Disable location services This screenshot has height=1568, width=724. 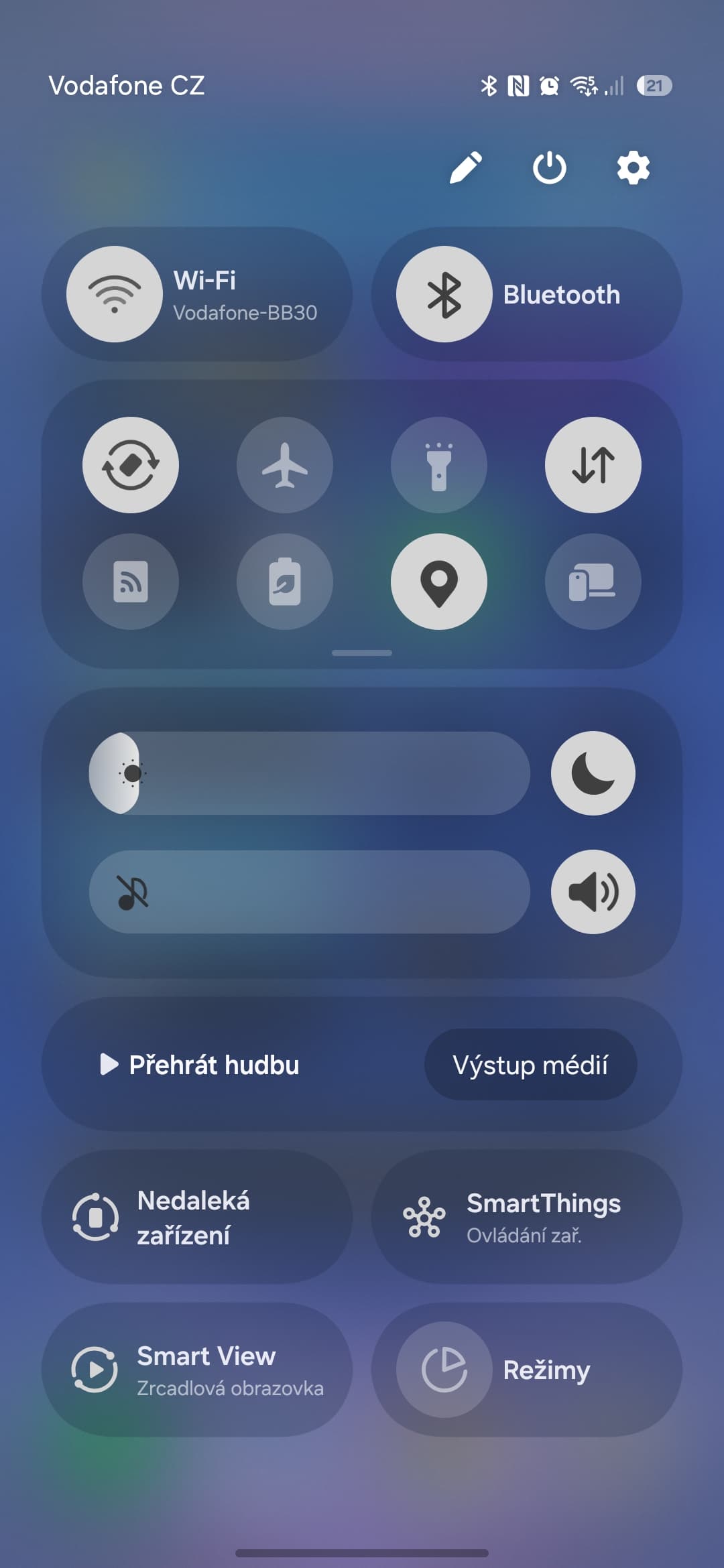click(439, 582)
